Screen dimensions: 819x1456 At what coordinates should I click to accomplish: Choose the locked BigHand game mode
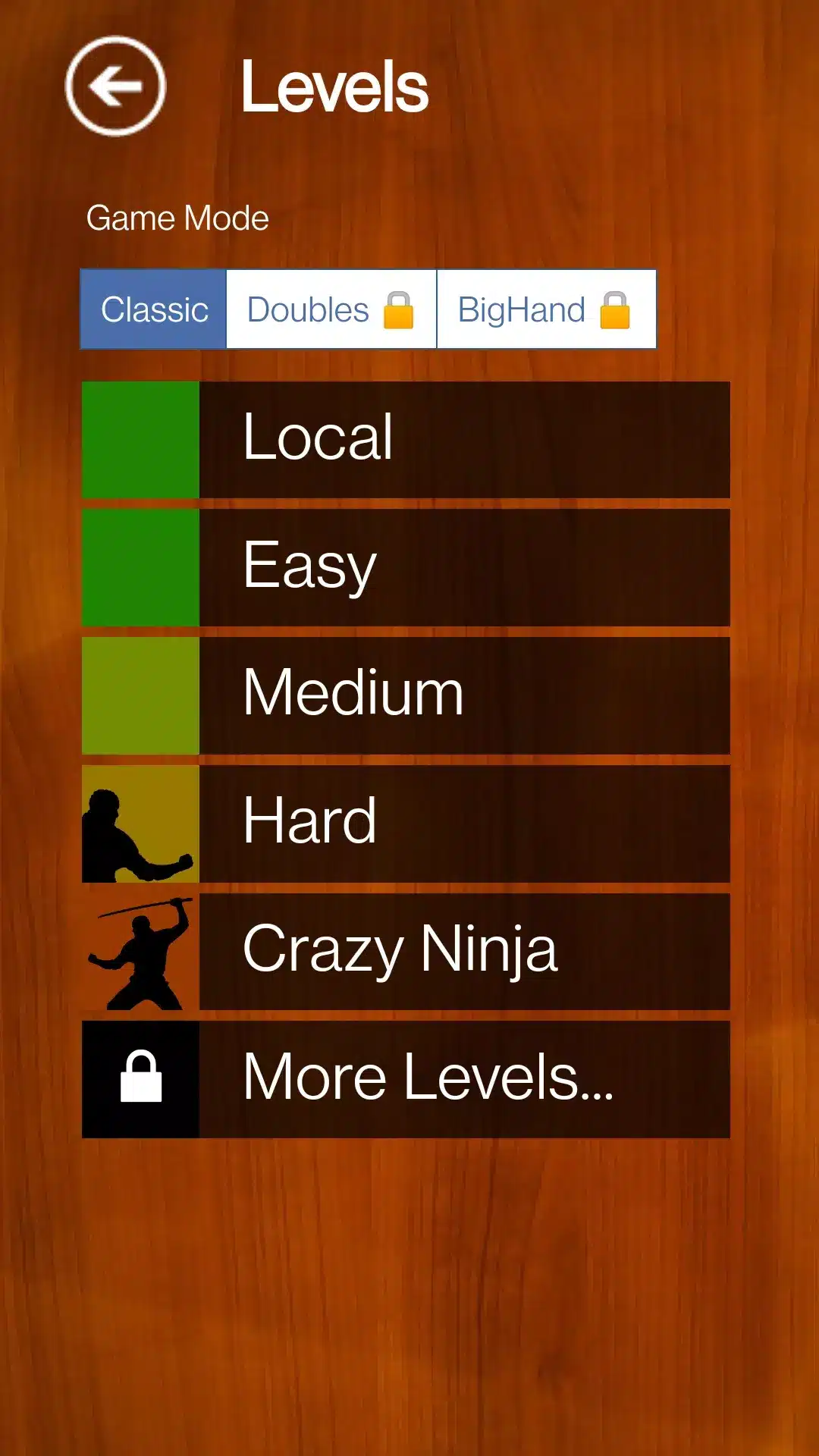[546, 309]
